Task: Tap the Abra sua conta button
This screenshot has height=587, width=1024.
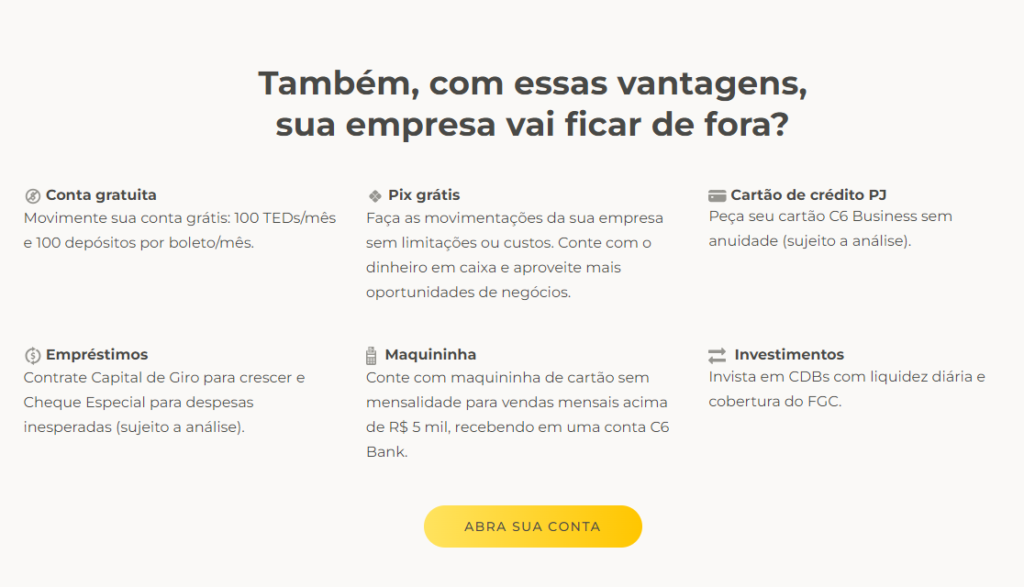Action: point(532,526)
